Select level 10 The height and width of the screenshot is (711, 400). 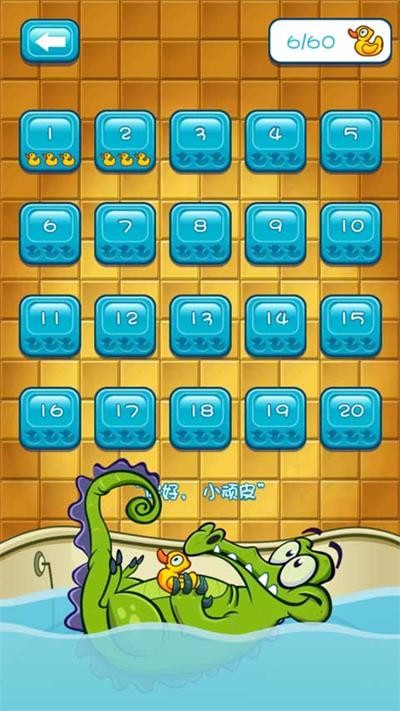pyautogui.click(x=351, y=234)
